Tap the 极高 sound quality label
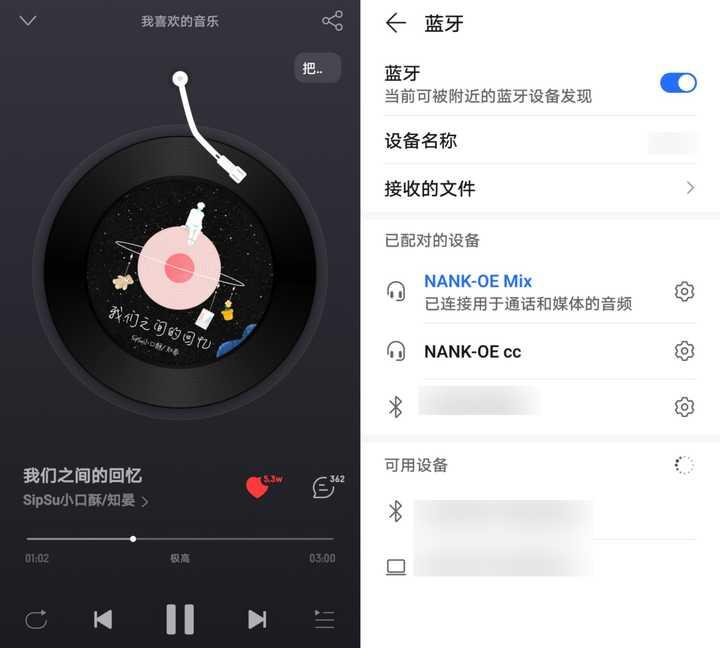 [x=180, y=558]
